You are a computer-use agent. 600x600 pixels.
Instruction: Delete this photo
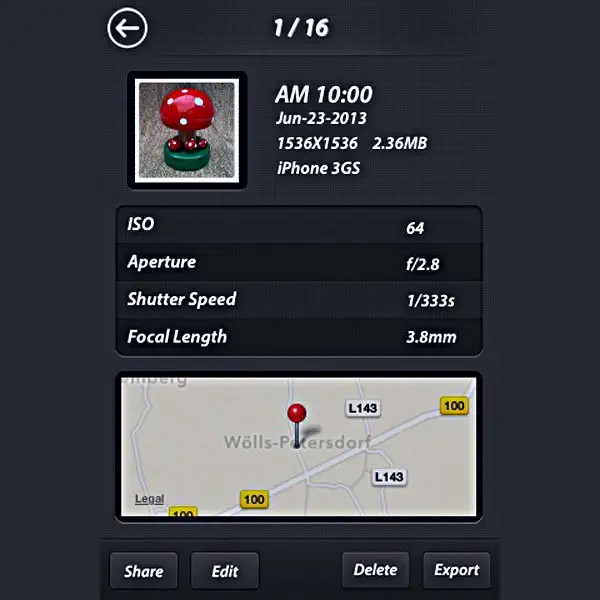coord(375,571)
